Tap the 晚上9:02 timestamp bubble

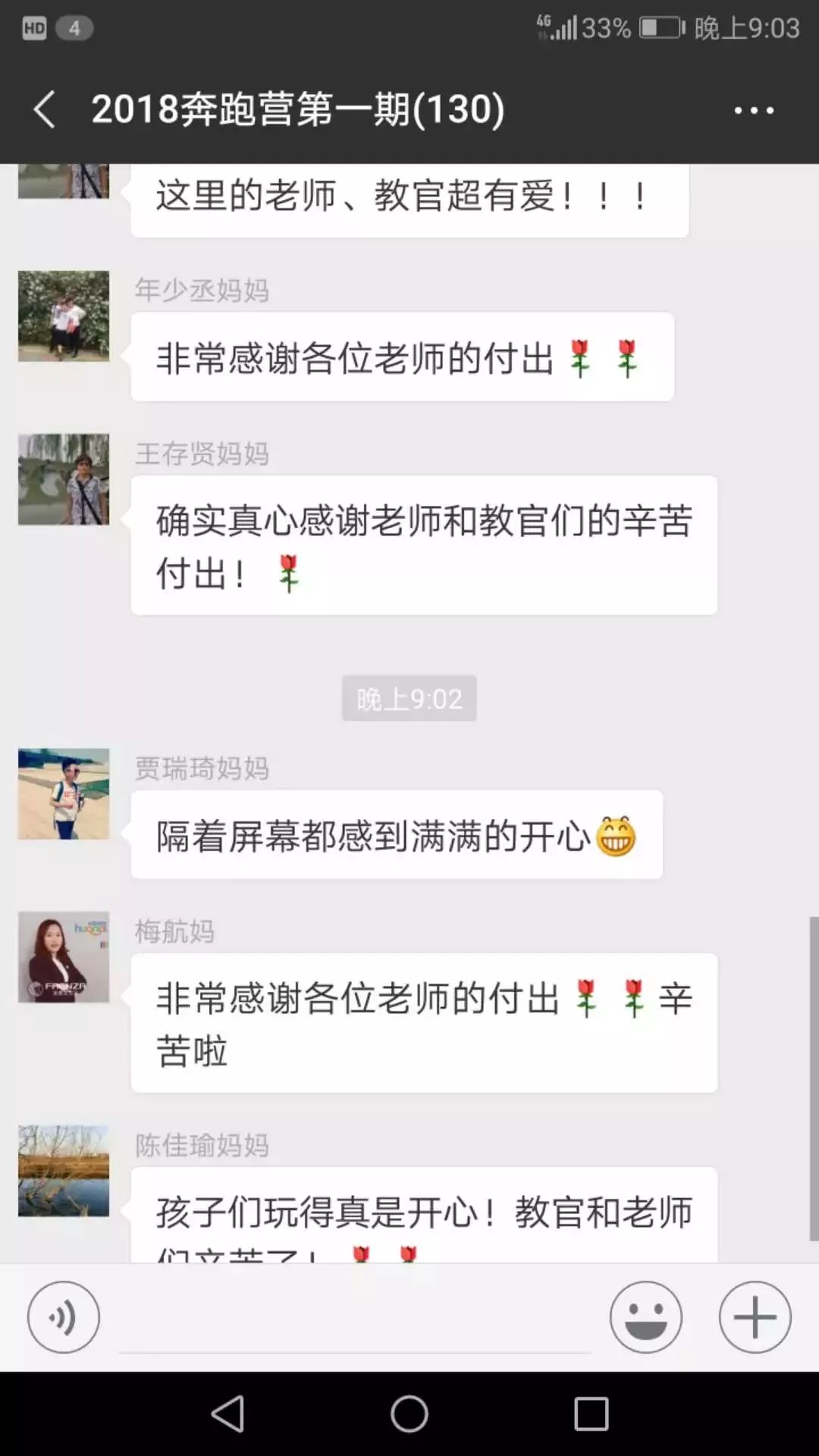click(409, 698)
